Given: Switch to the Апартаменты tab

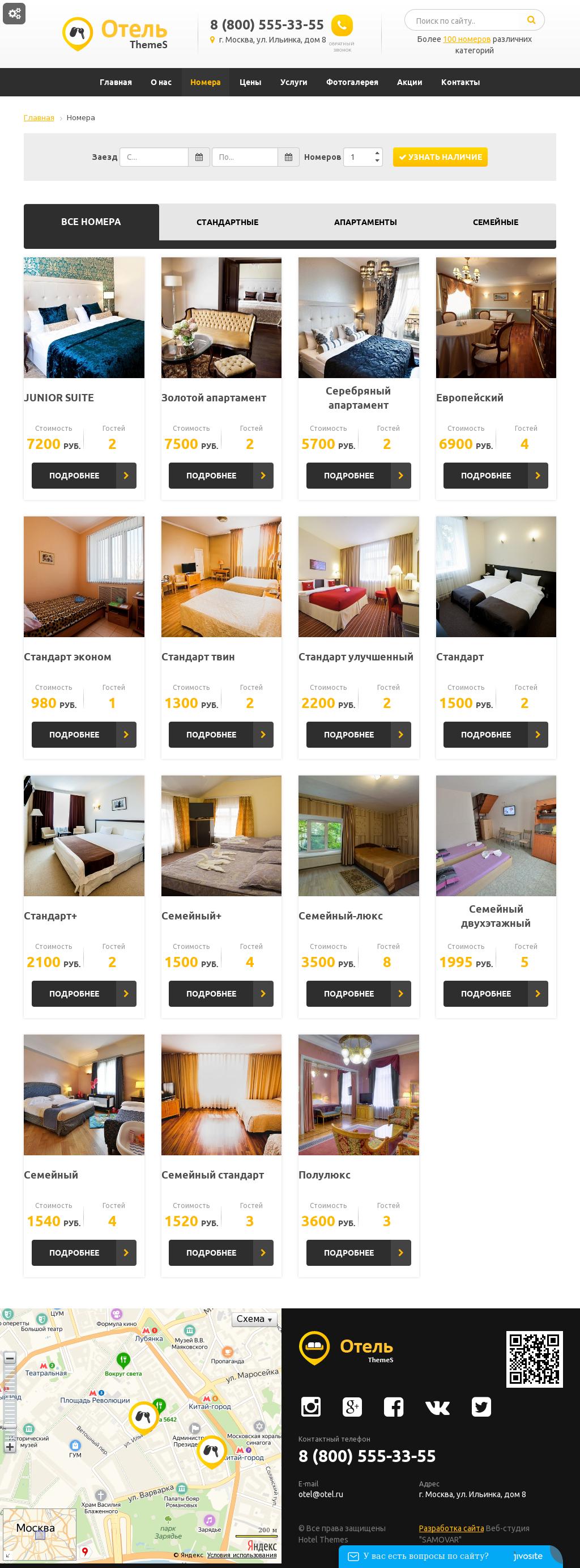Looking at the screenshot, I should (x=365, y=222).
